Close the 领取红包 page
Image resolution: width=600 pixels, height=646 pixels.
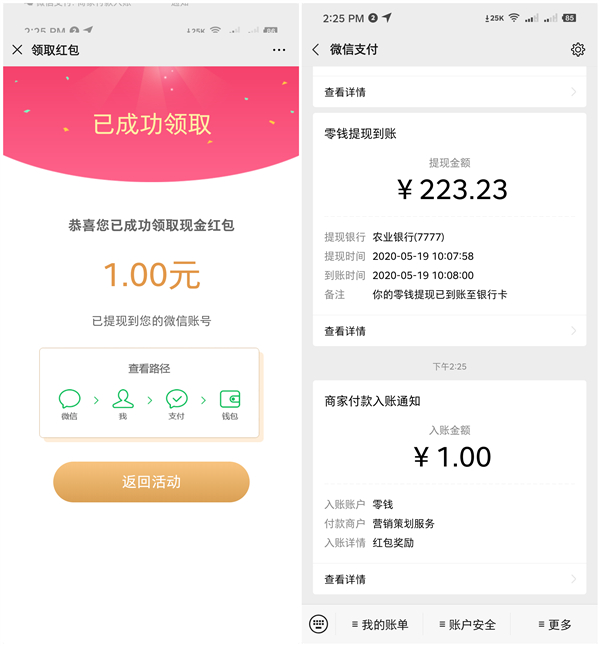coord(17,50)
